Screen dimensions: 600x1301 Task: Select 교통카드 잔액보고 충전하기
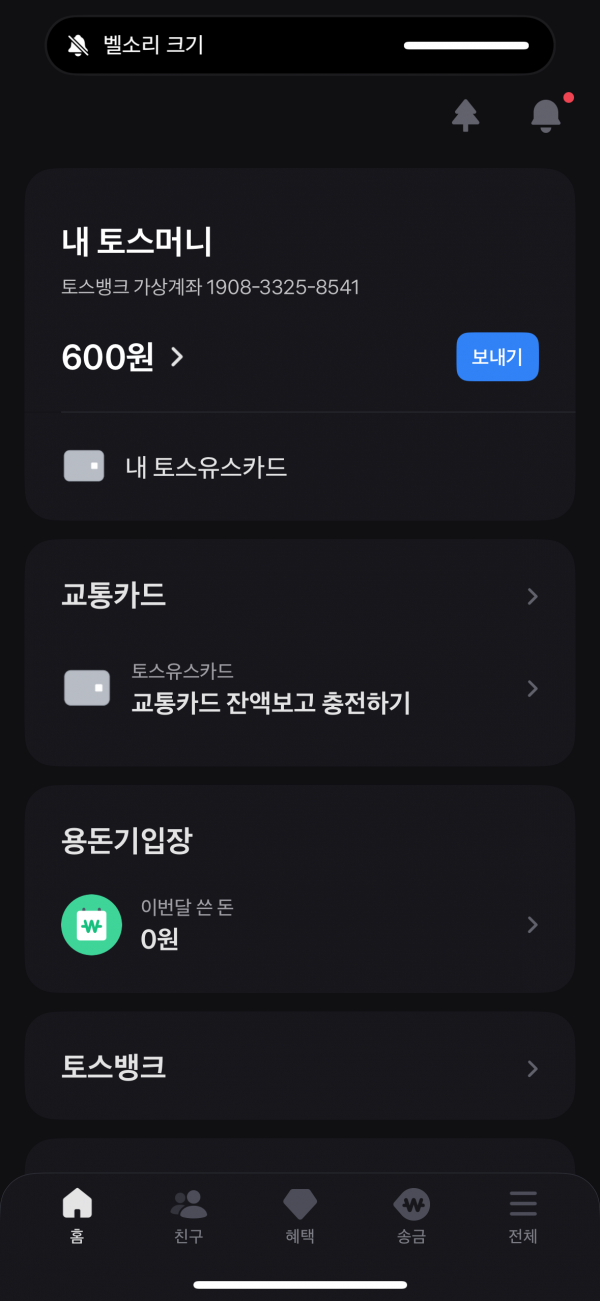click(x=300, y=689)
